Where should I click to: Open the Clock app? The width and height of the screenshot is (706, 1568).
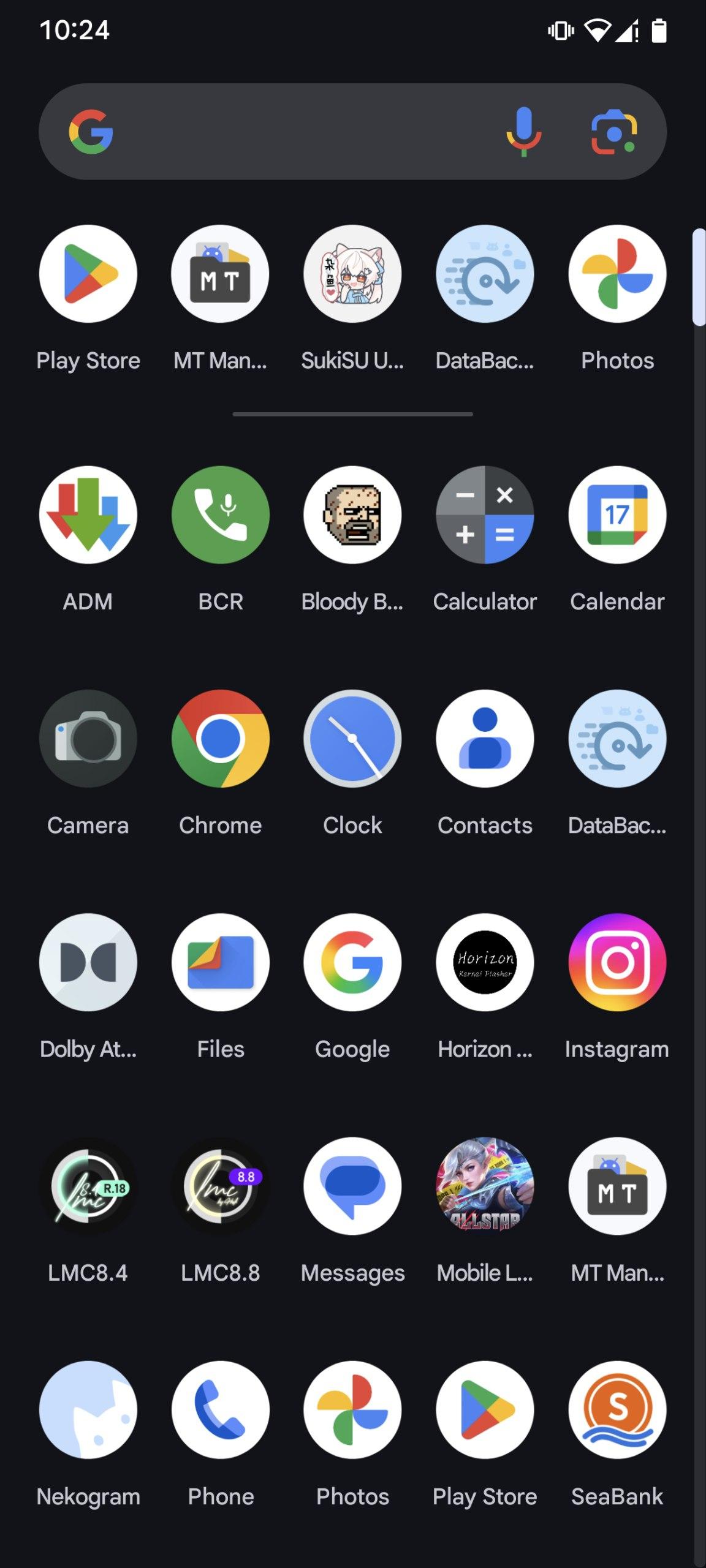point(352,739)
